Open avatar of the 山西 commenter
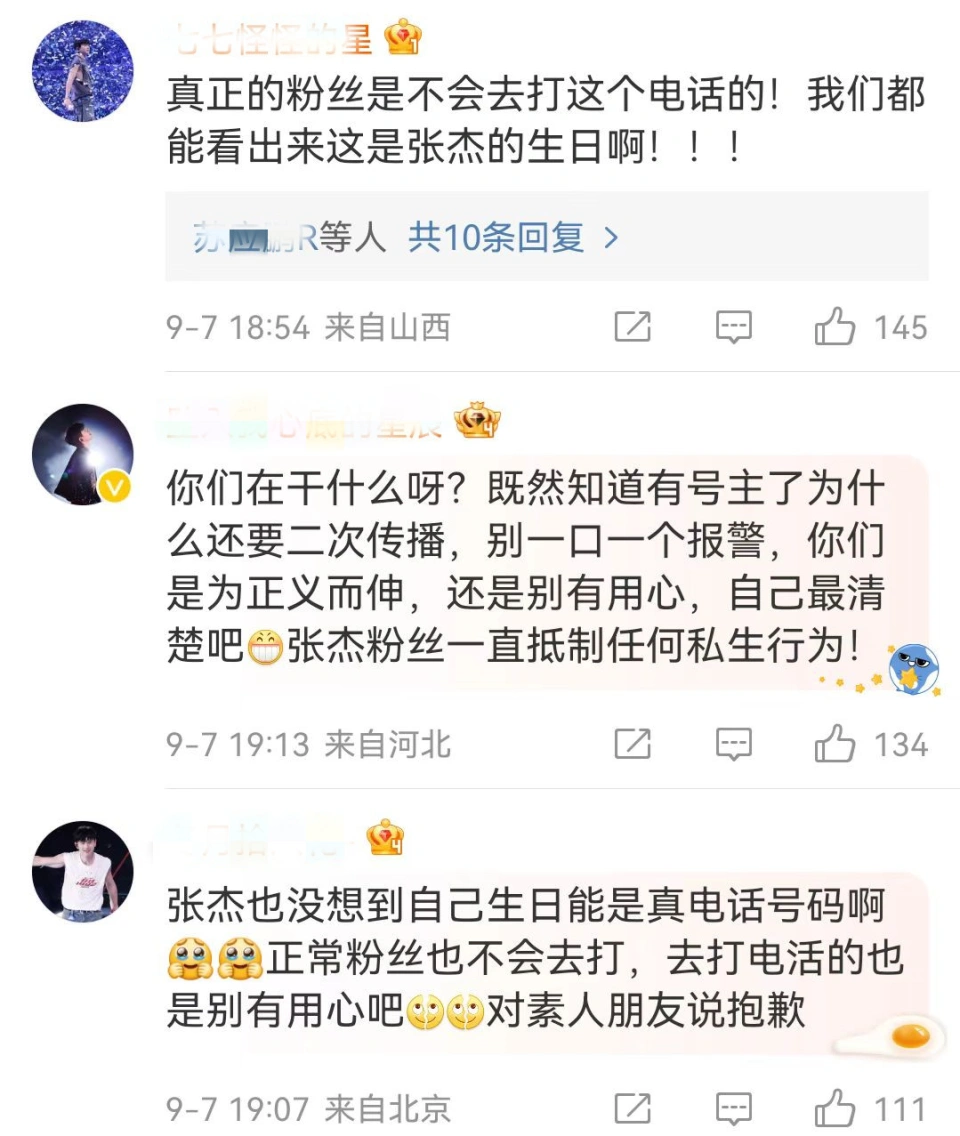The image size is (960, 1136). coord(82,70)
